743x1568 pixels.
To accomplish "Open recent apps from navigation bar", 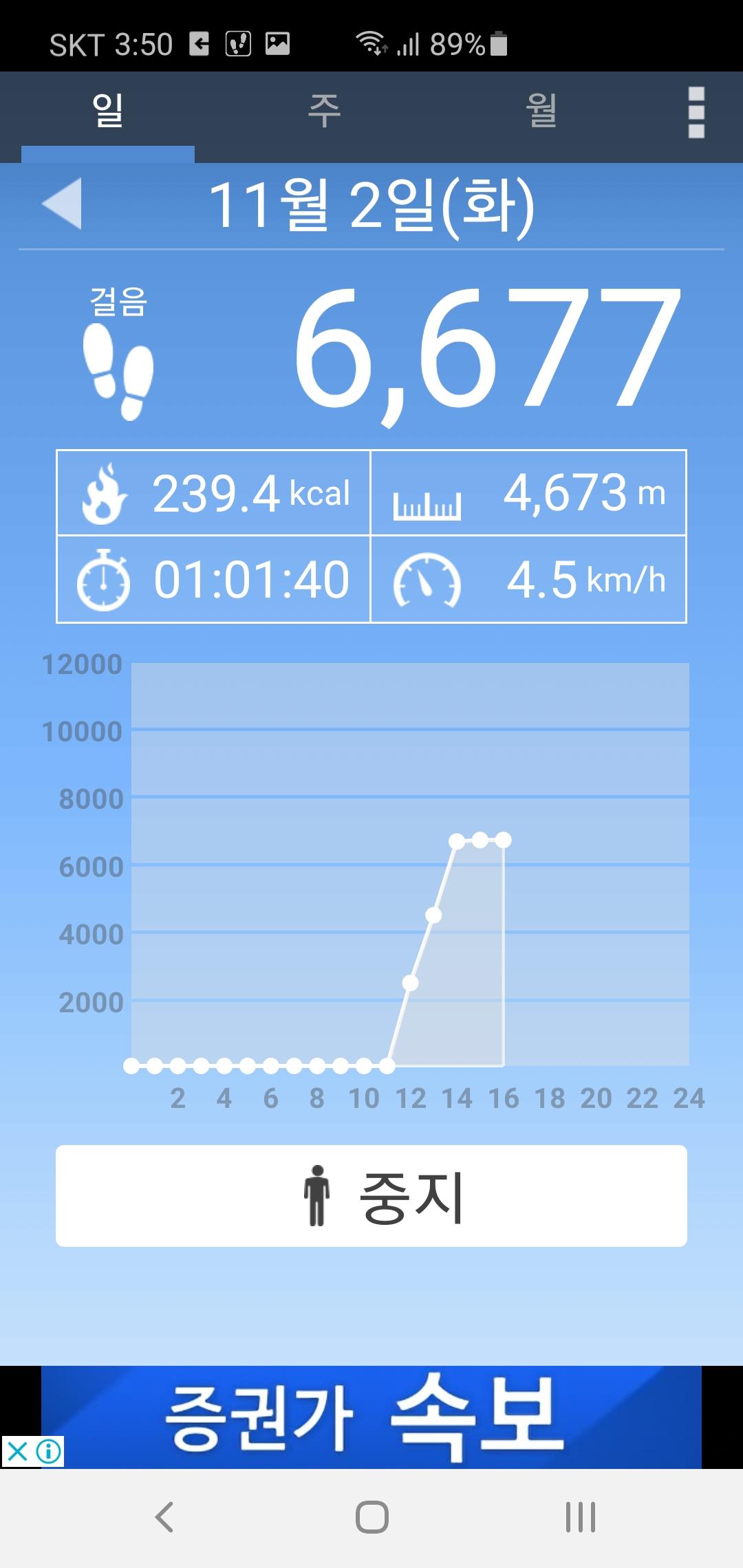I will [x=580, y=1517].
